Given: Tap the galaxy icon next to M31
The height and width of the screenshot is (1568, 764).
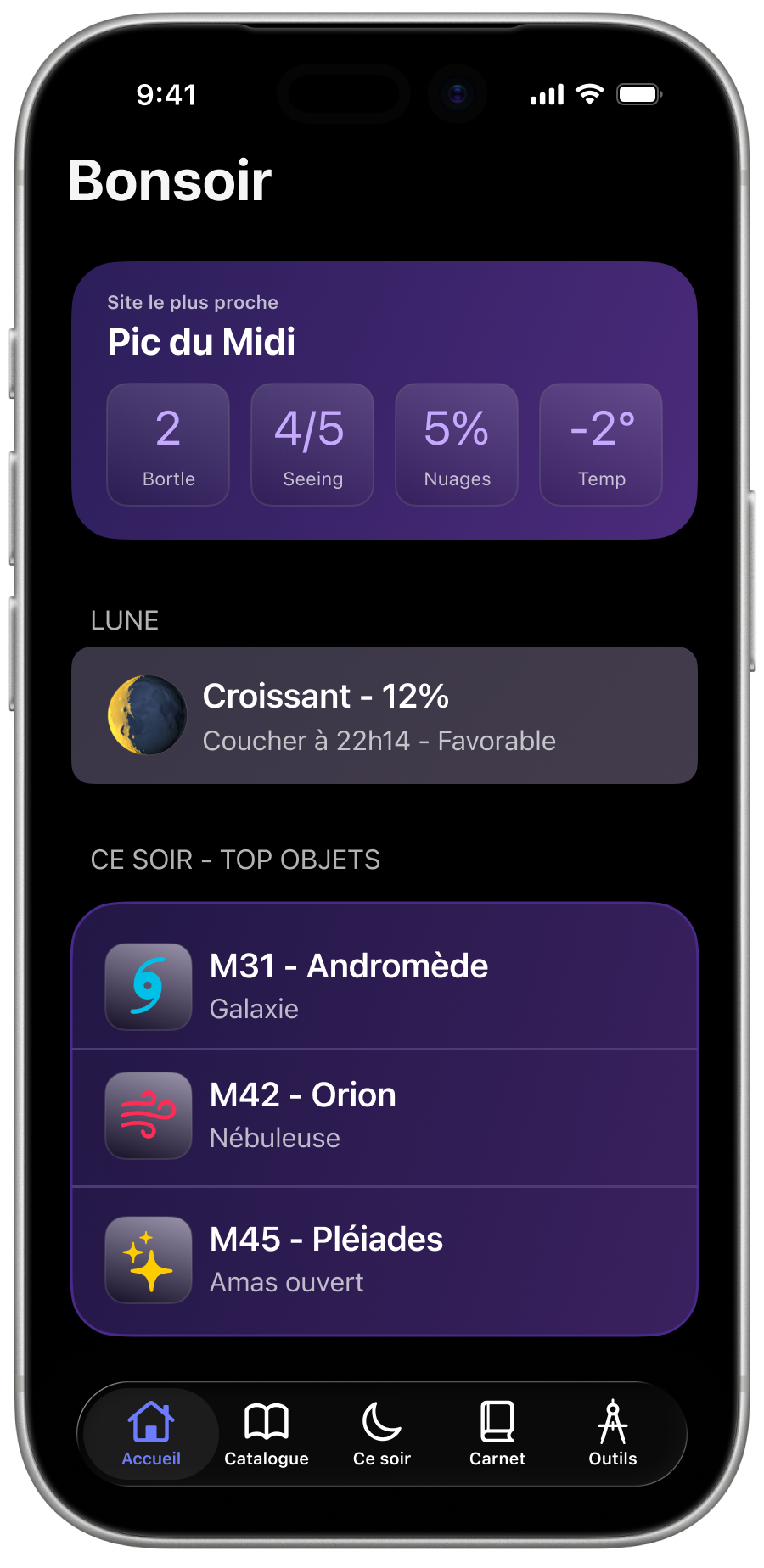Looking at the screenshot, I should (148, 986).
